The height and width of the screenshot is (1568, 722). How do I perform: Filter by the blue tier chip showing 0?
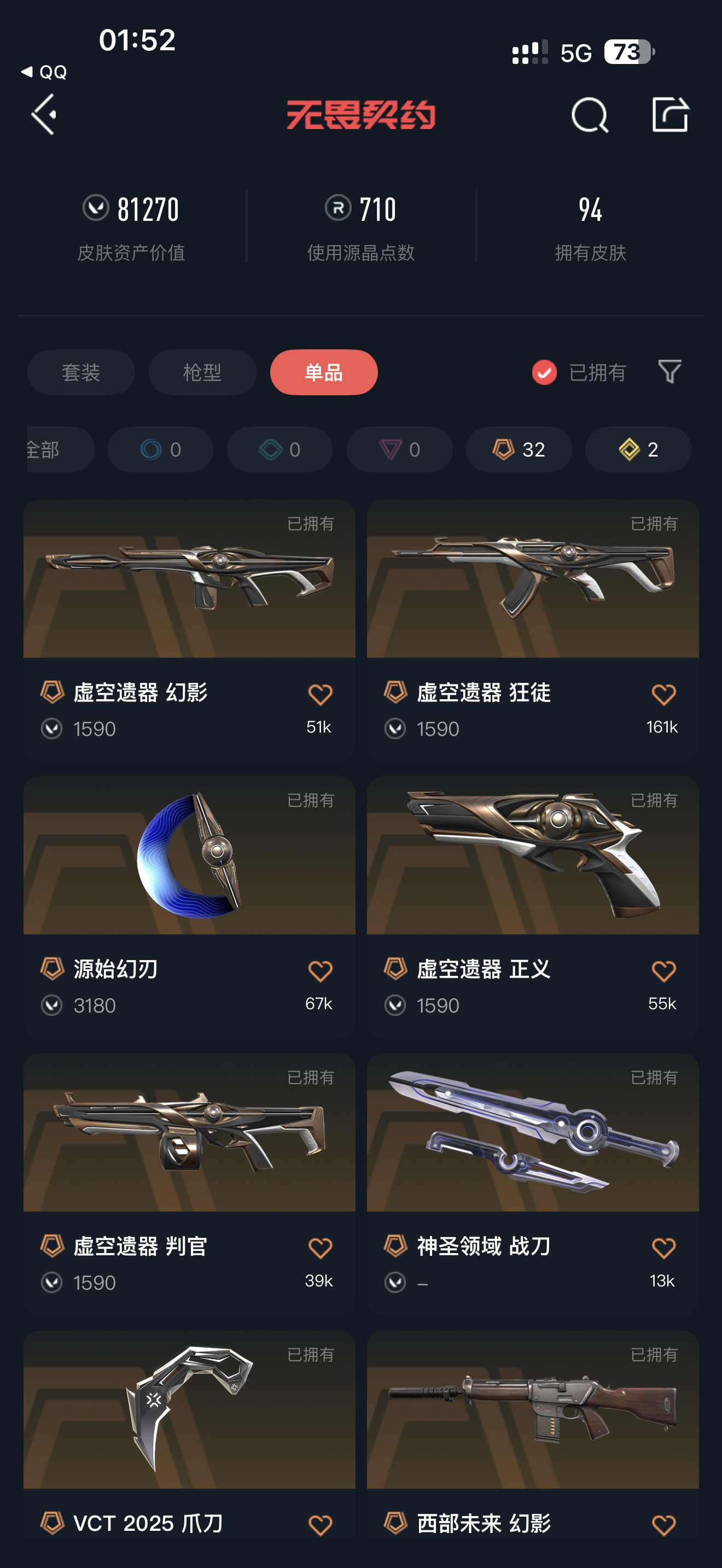[x=161, y=449]
